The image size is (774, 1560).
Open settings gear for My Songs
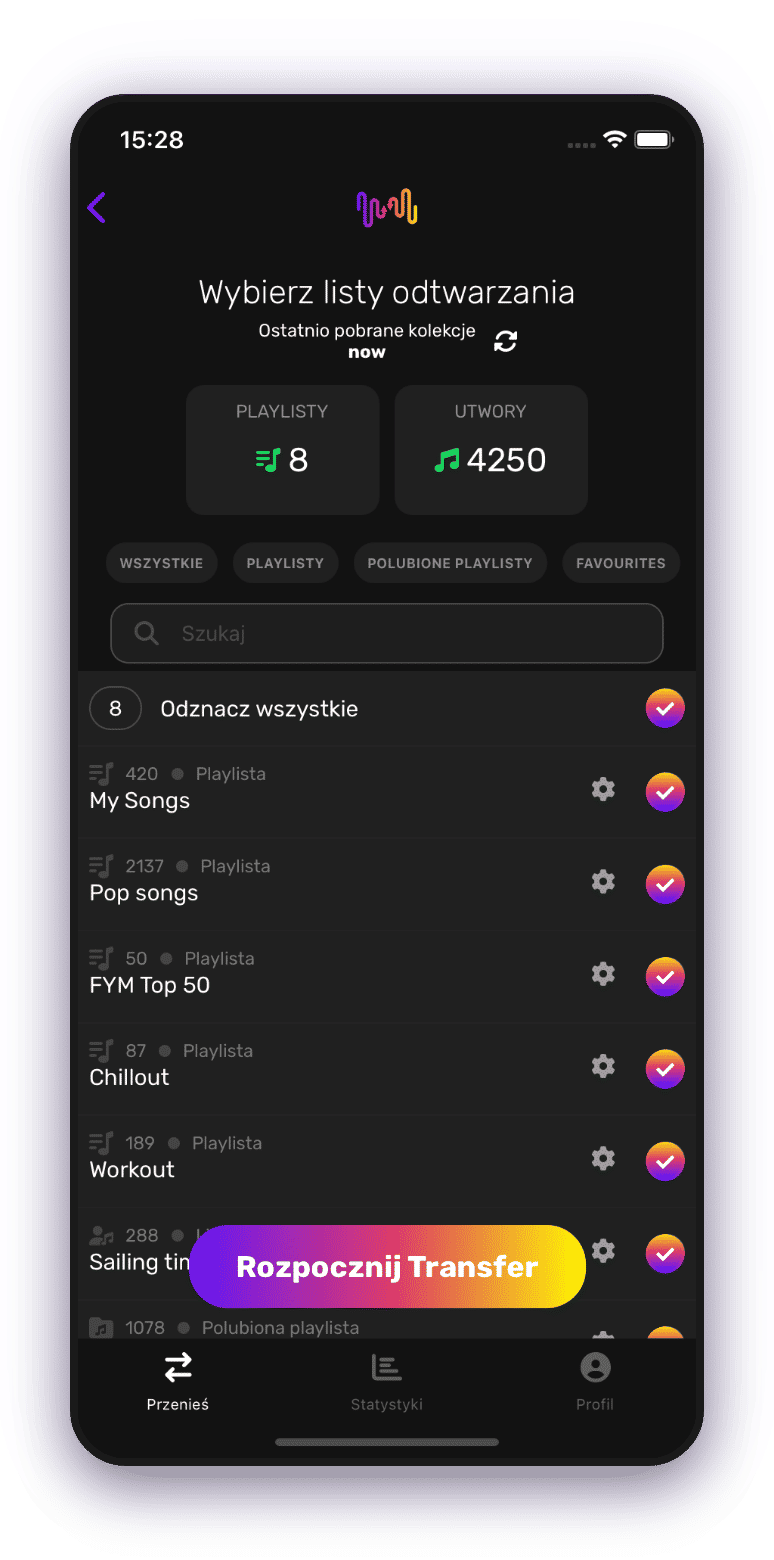pos(603,789)
